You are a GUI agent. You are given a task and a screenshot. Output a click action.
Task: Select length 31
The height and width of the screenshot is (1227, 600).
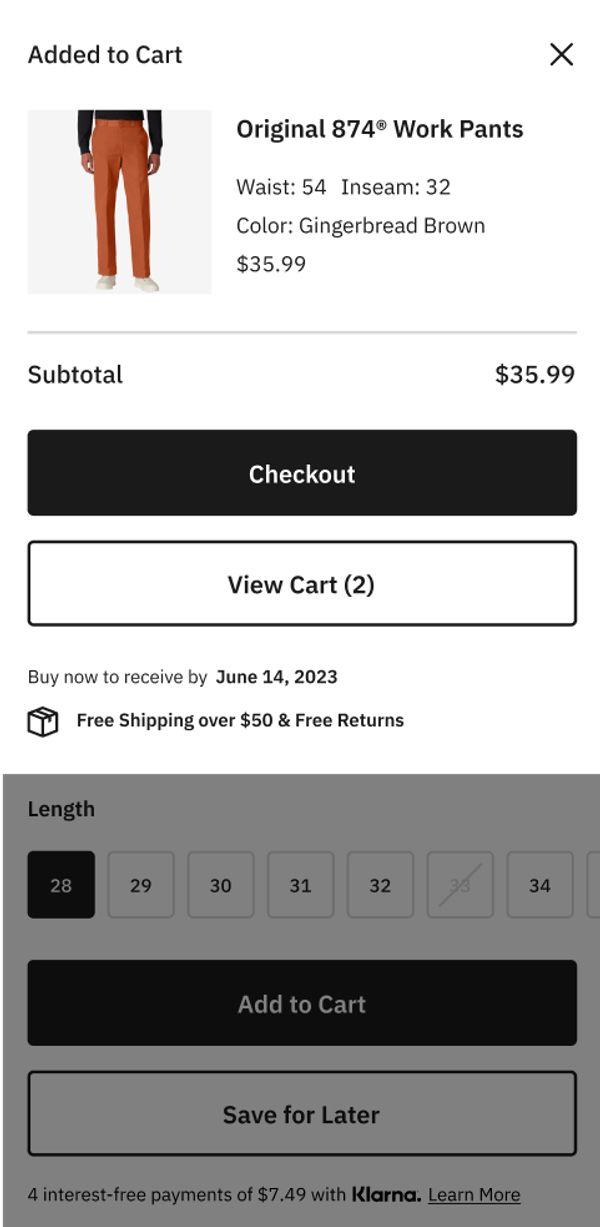(301, 885)
